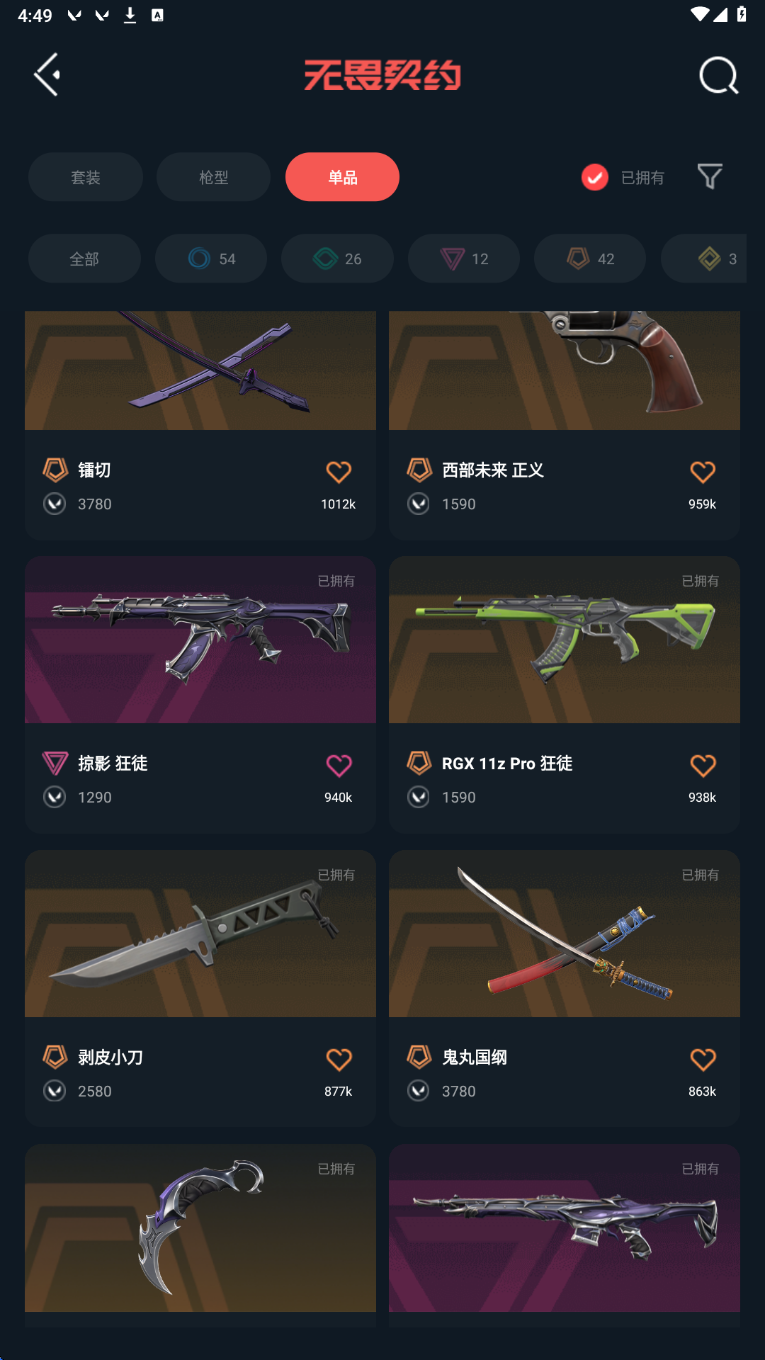Image resolution: width=765 pixels, height=1360 pixels.
Task: Favorite the 剥皮小刀 skin
Action: tap(339, 1060)
